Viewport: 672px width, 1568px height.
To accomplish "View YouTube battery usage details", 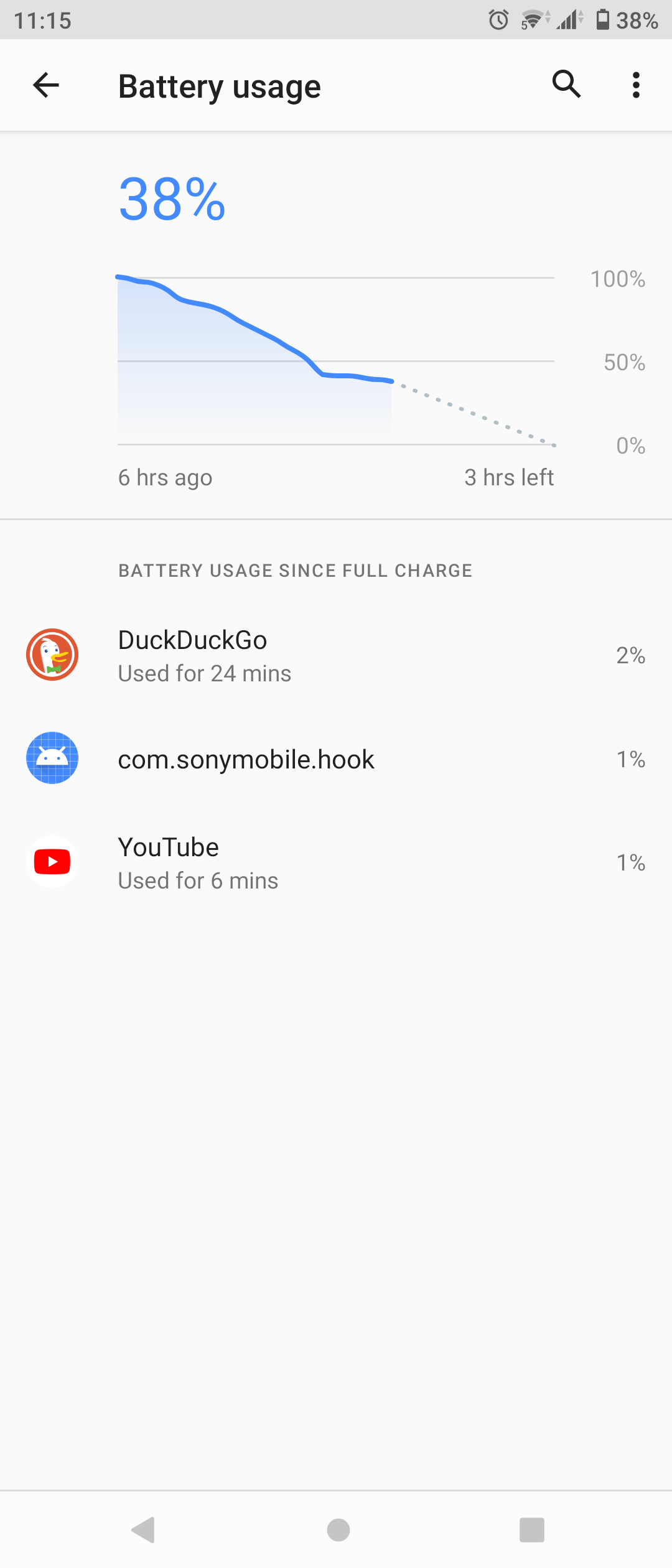I will (x=336, y=863).
